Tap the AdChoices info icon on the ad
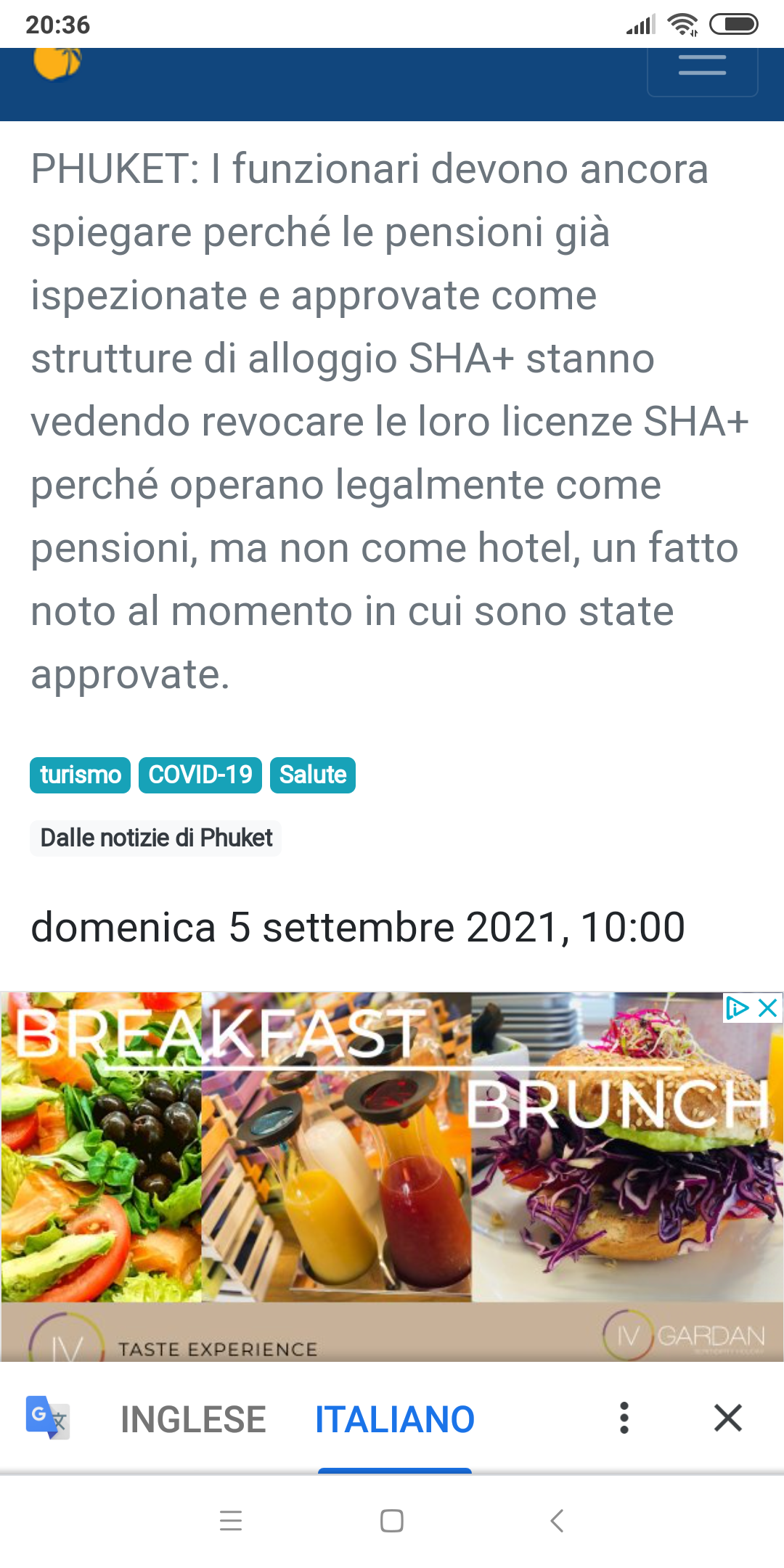 click(738, 1008)
